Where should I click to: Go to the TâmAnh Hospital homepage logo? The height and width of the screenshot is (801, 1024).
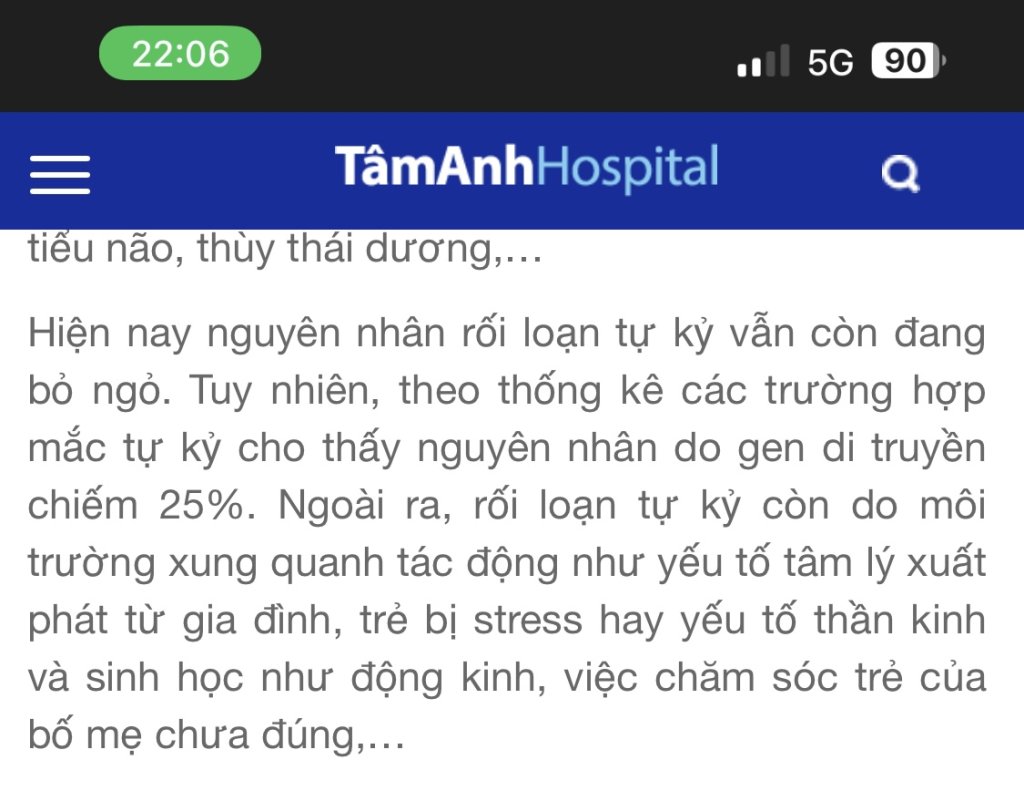(526, 168)
